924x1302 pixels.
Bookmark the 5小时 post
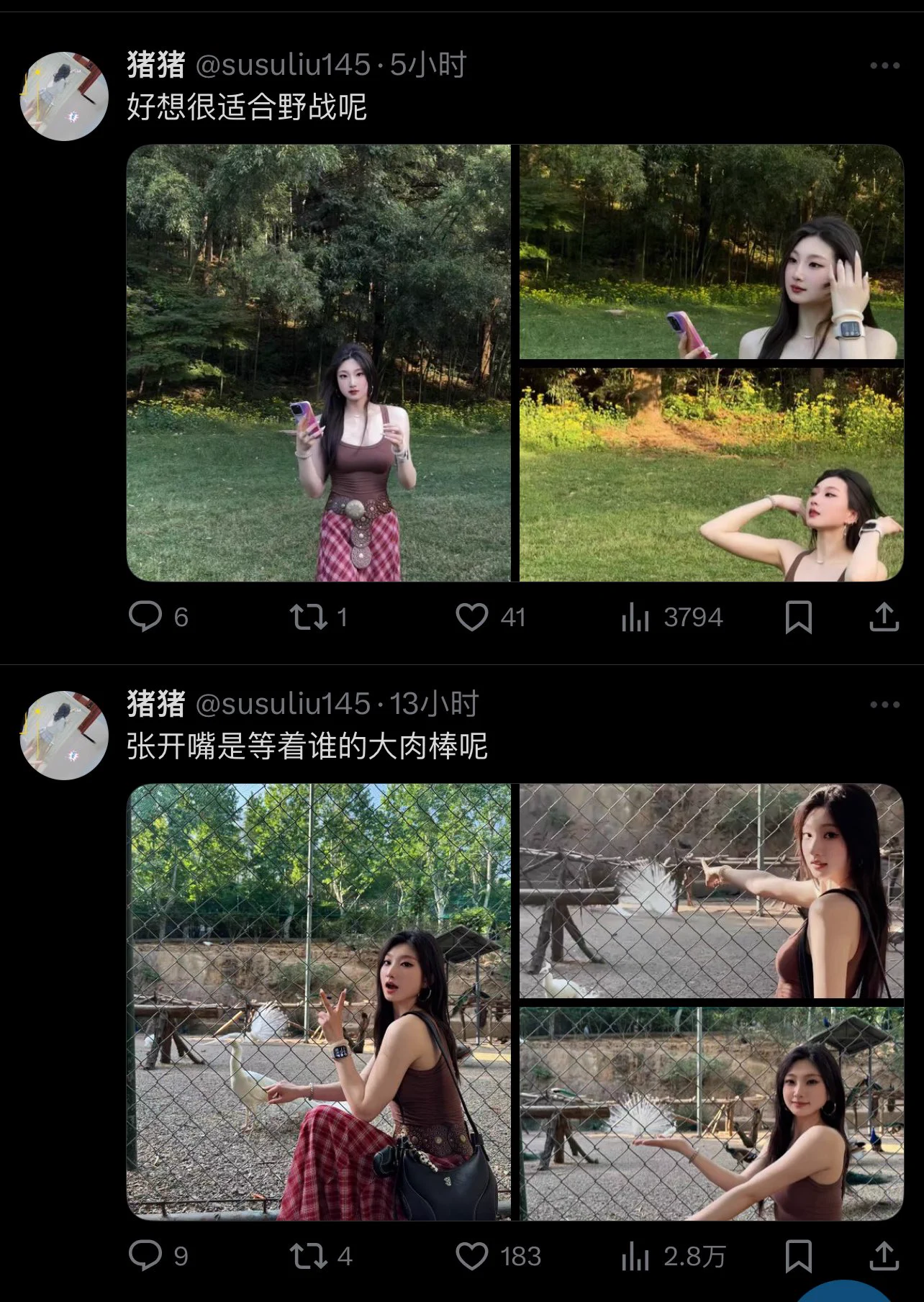point(798,617)
